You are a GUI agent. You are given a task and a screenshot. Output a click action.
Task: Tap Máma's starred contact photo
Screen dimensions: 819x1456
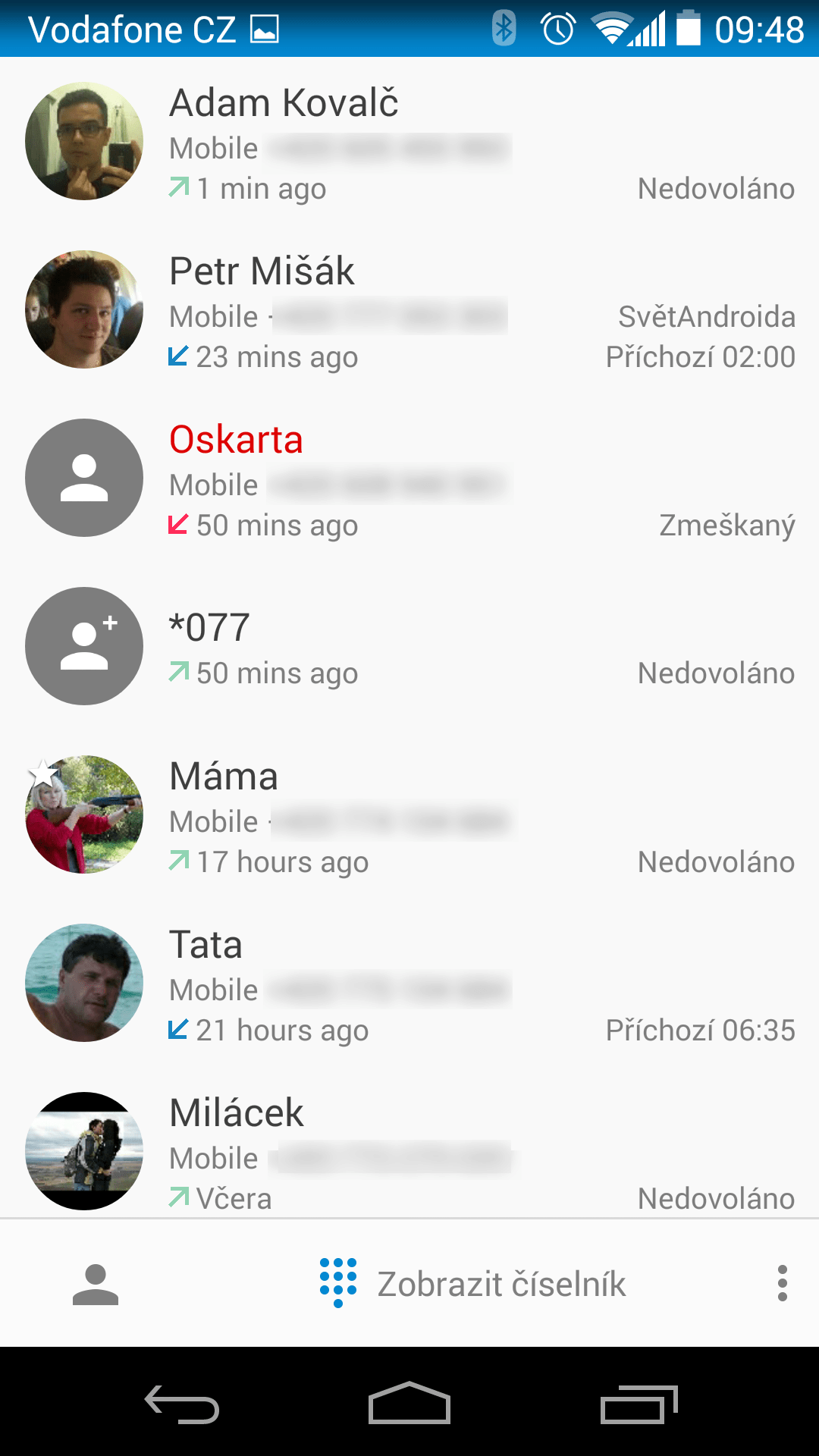[x=84, y=814]
